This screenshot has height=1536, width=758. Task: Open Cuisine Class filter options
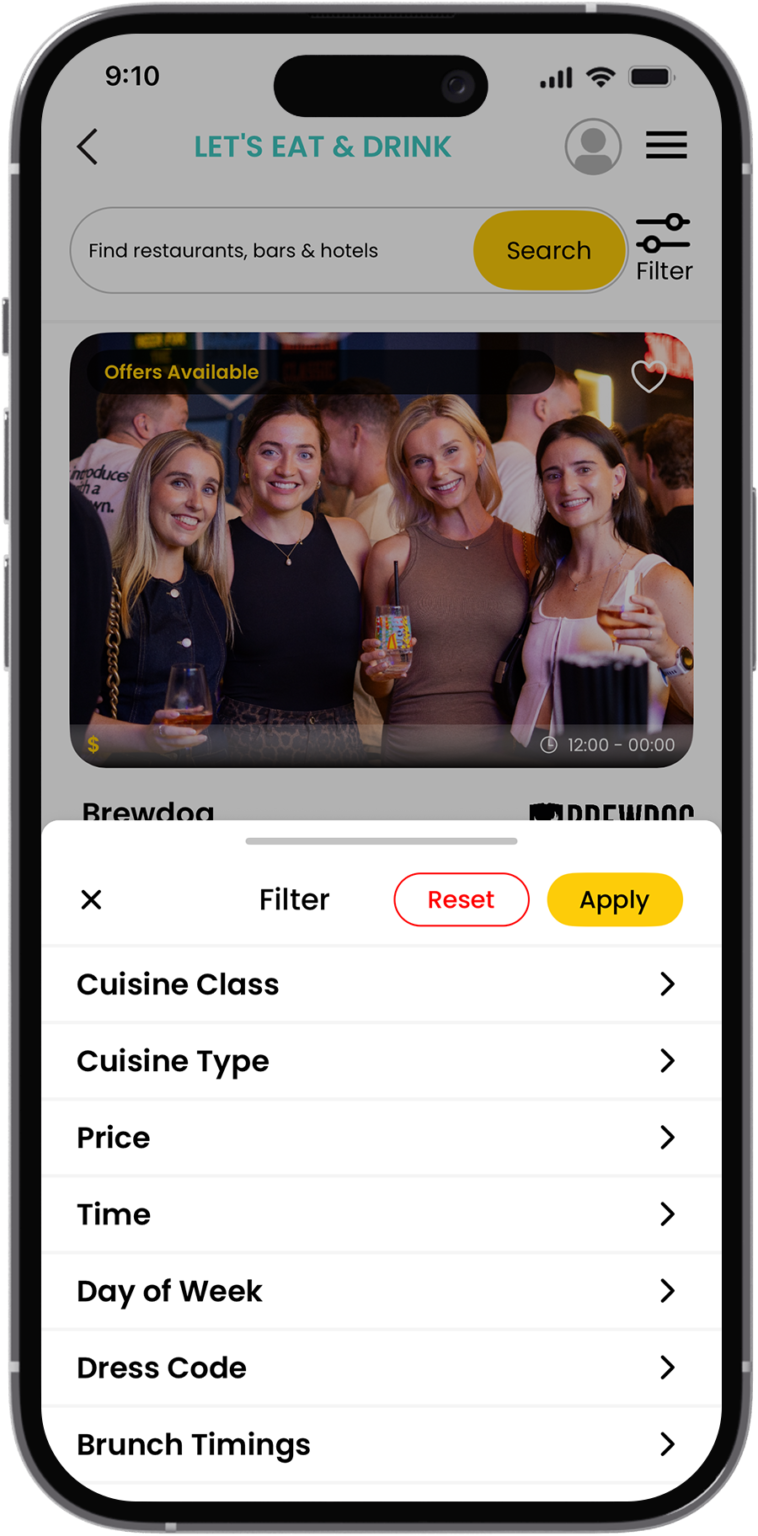point(380,984)
